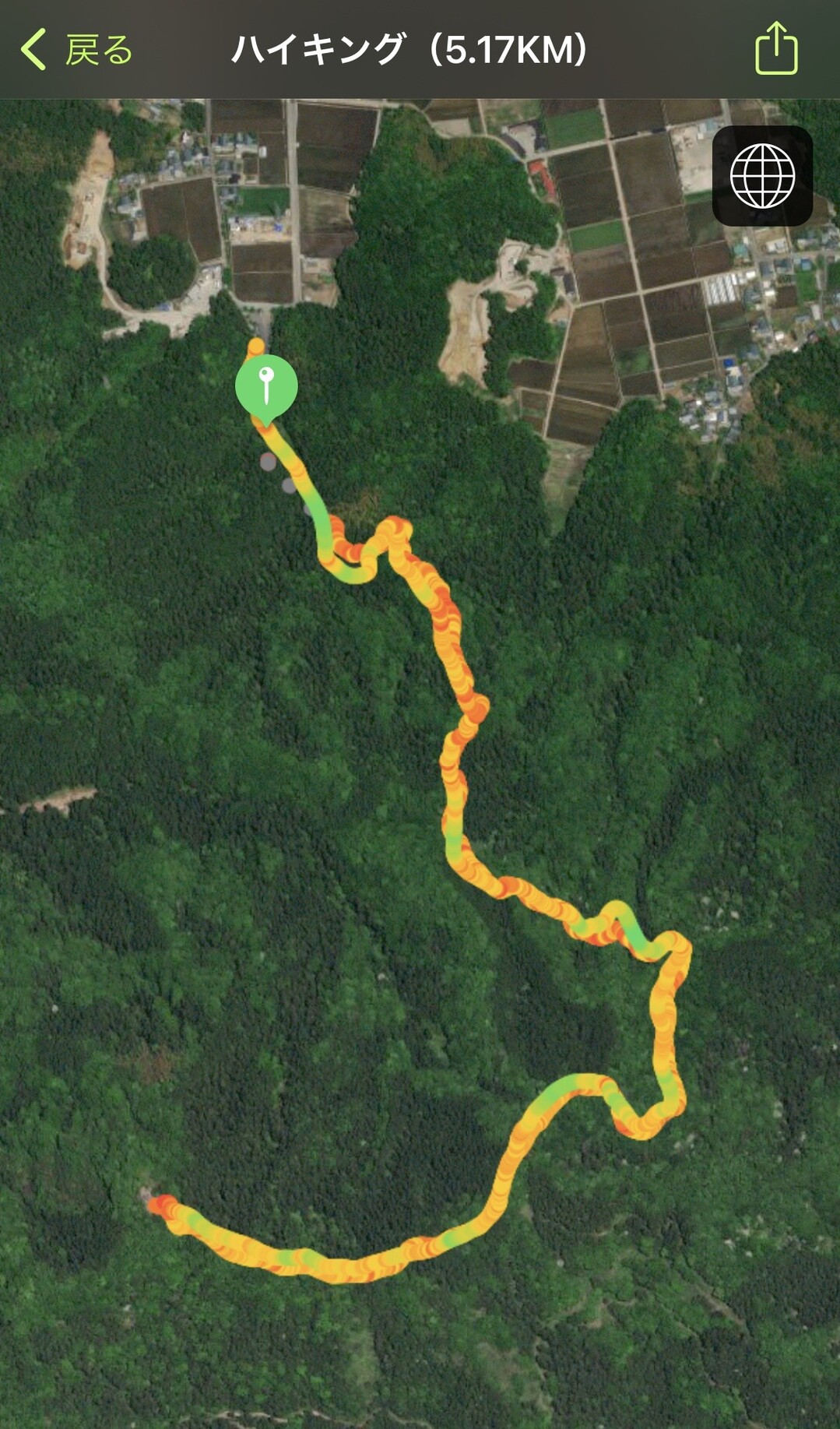This screenshot has height=1429, width=840.
Task: Go back with the 戻る button
Action: pos(76,50)
